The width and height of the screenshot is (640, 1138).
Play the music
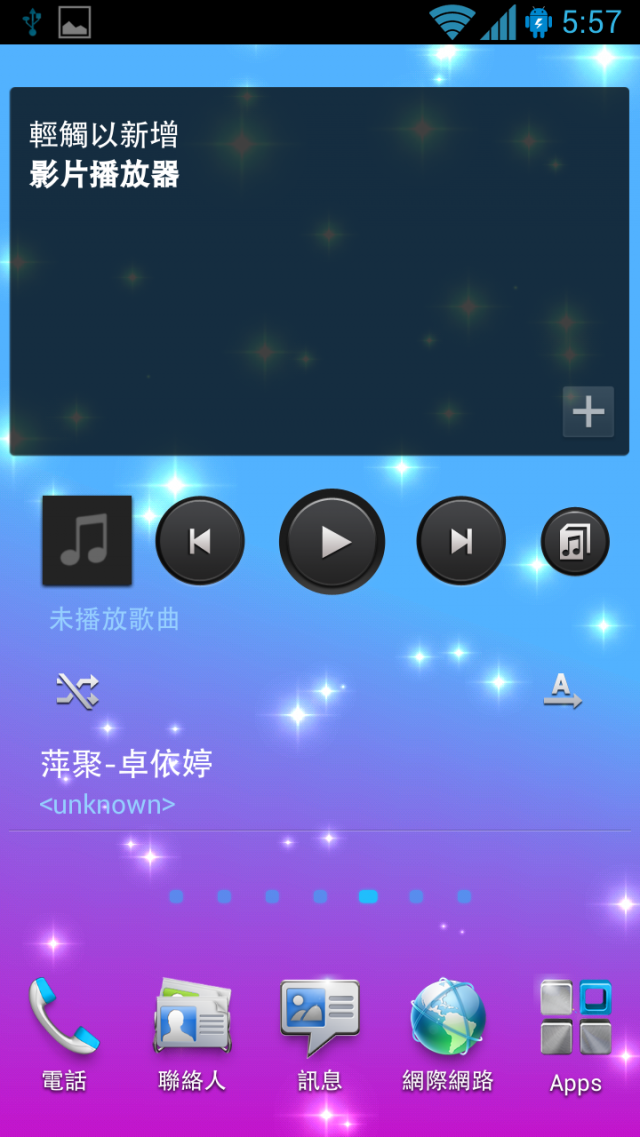[x=332, y=541]
